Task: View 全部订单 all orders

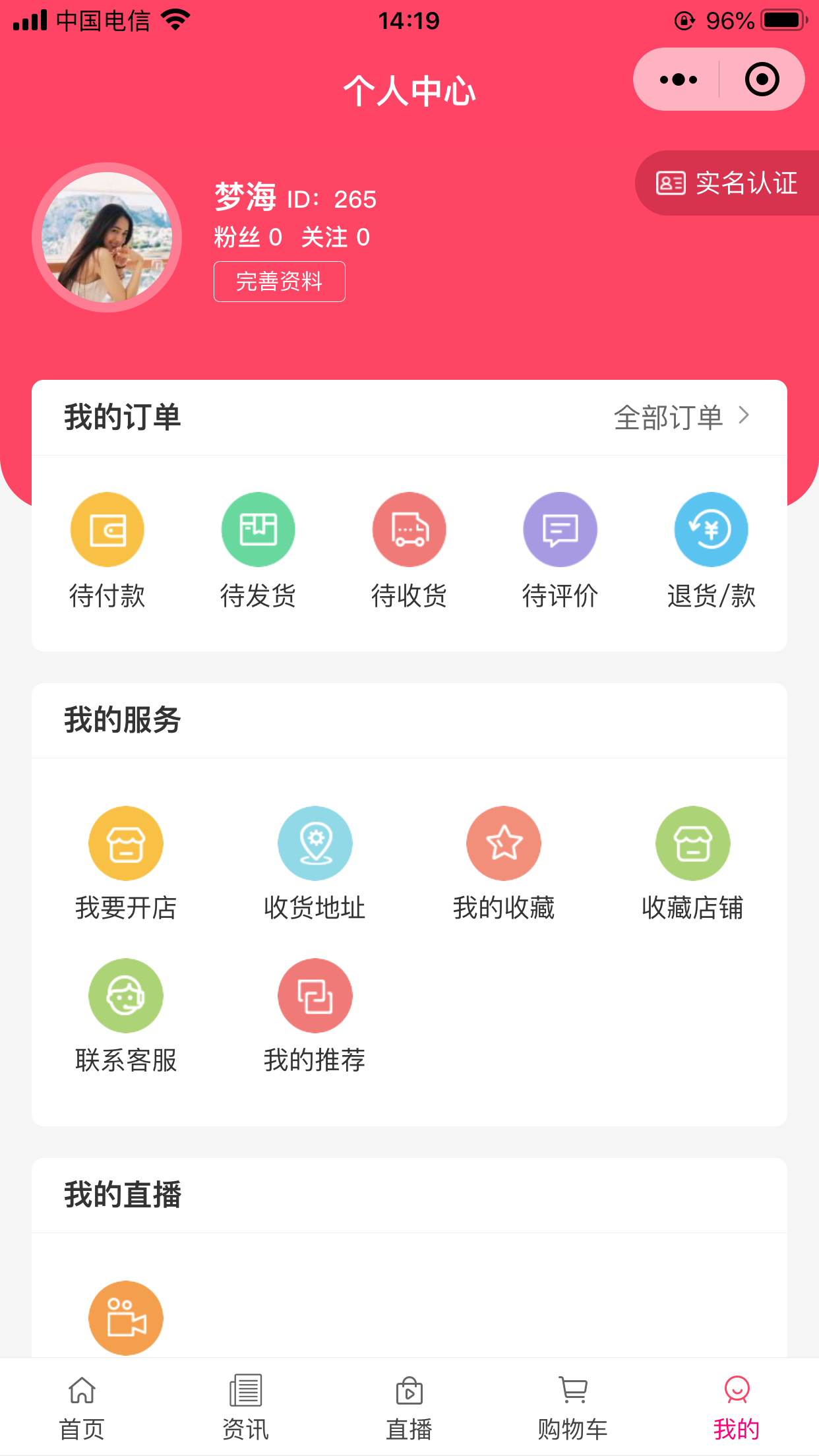Action: point(681,417)
